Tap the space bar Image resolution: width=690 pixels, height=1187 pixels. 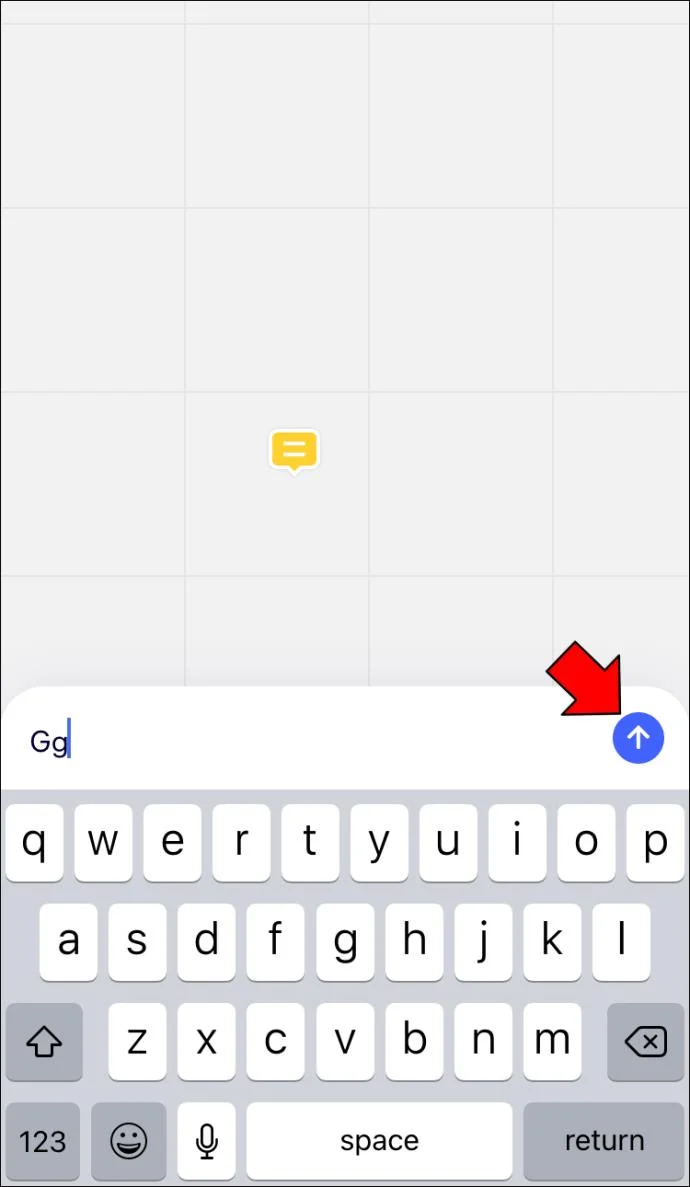(x=379, y=1140)
